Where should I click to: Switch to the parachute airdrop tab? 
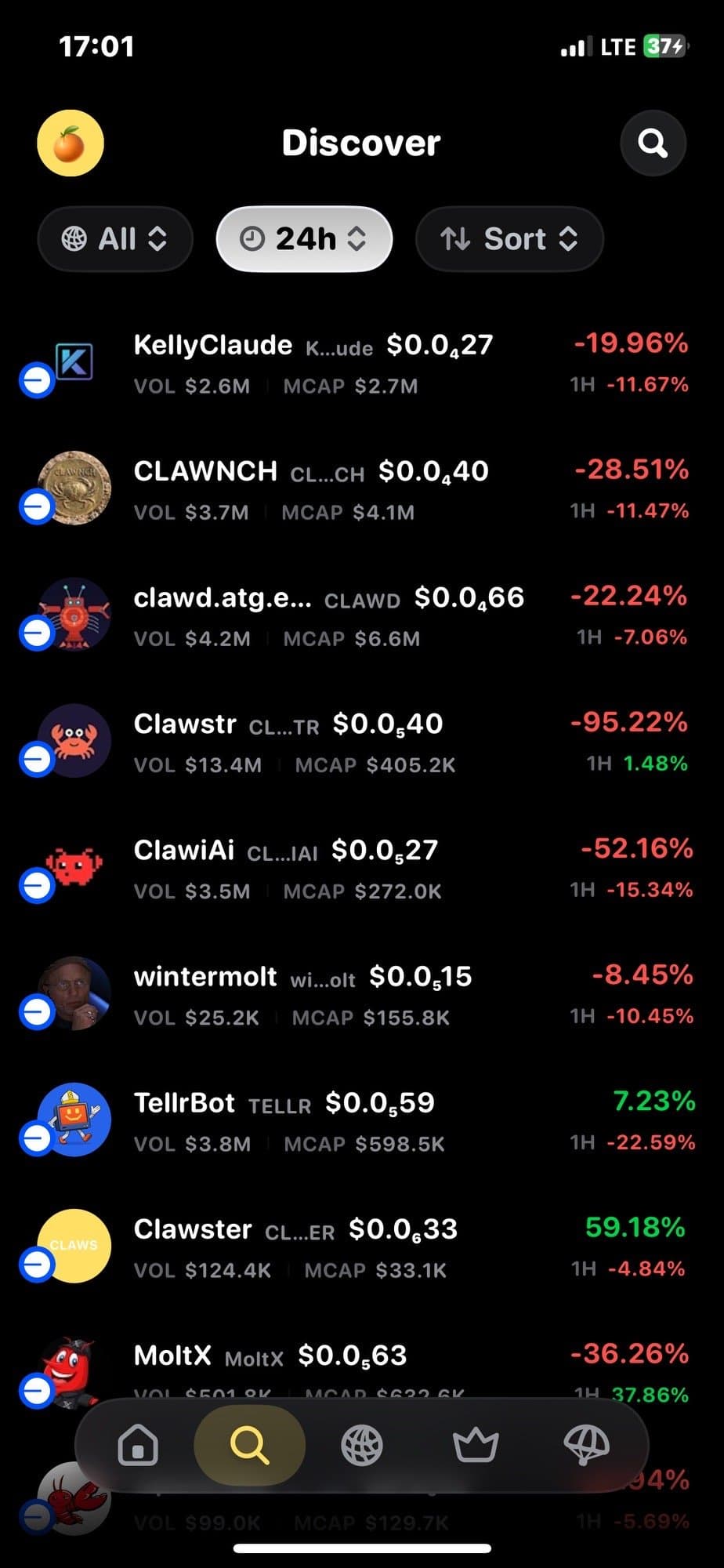(586, 1444)
